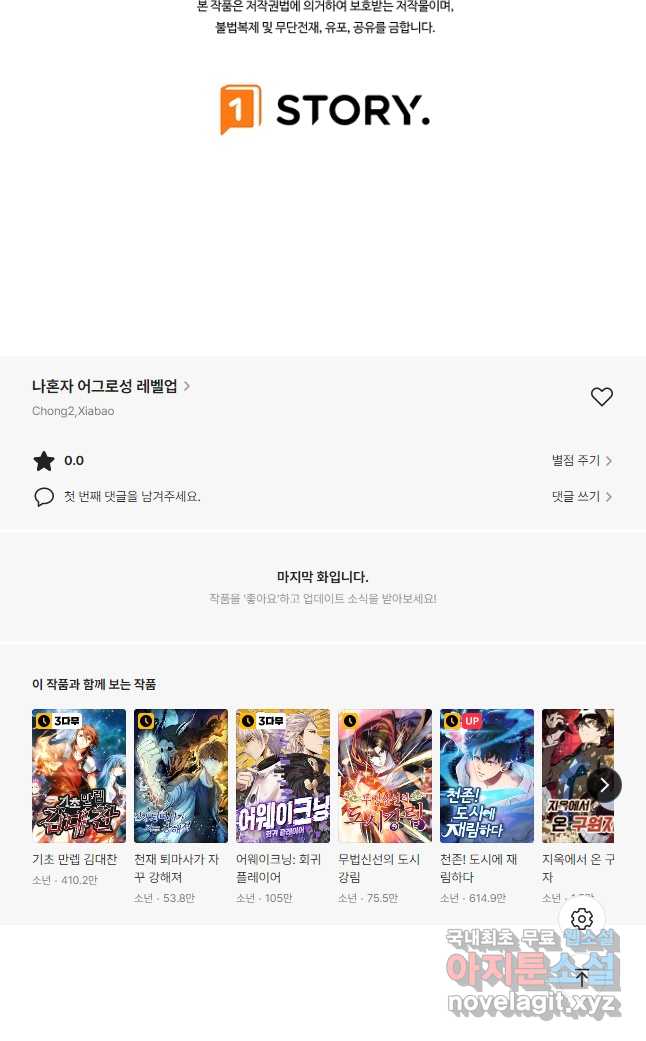Image resolution: width=646 pixels, height=1041 pixels.
Task: Jump back to top of page
Action: pos(582,978)
